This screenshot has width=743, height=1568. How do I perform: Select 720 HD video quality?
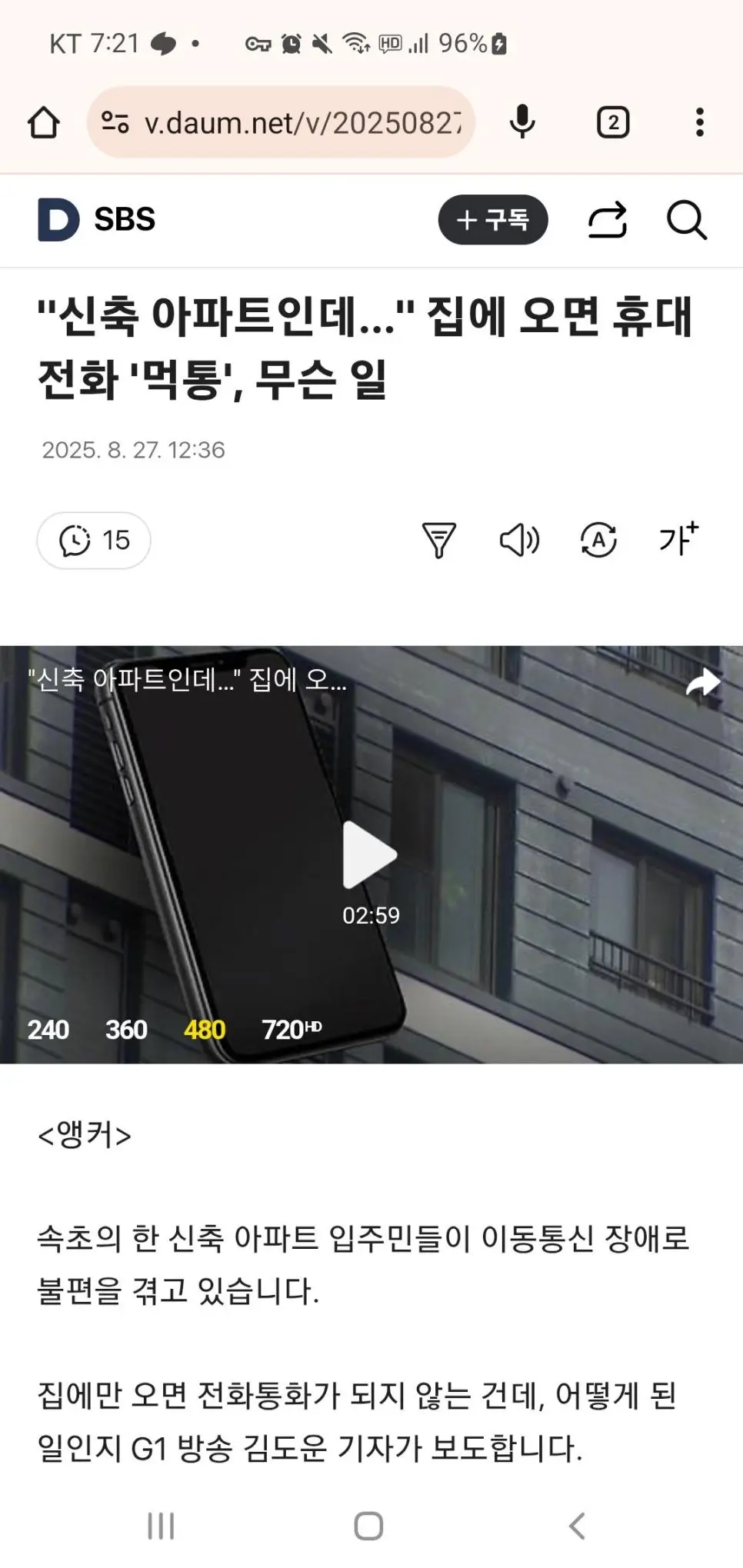(x=292, y=1029)
